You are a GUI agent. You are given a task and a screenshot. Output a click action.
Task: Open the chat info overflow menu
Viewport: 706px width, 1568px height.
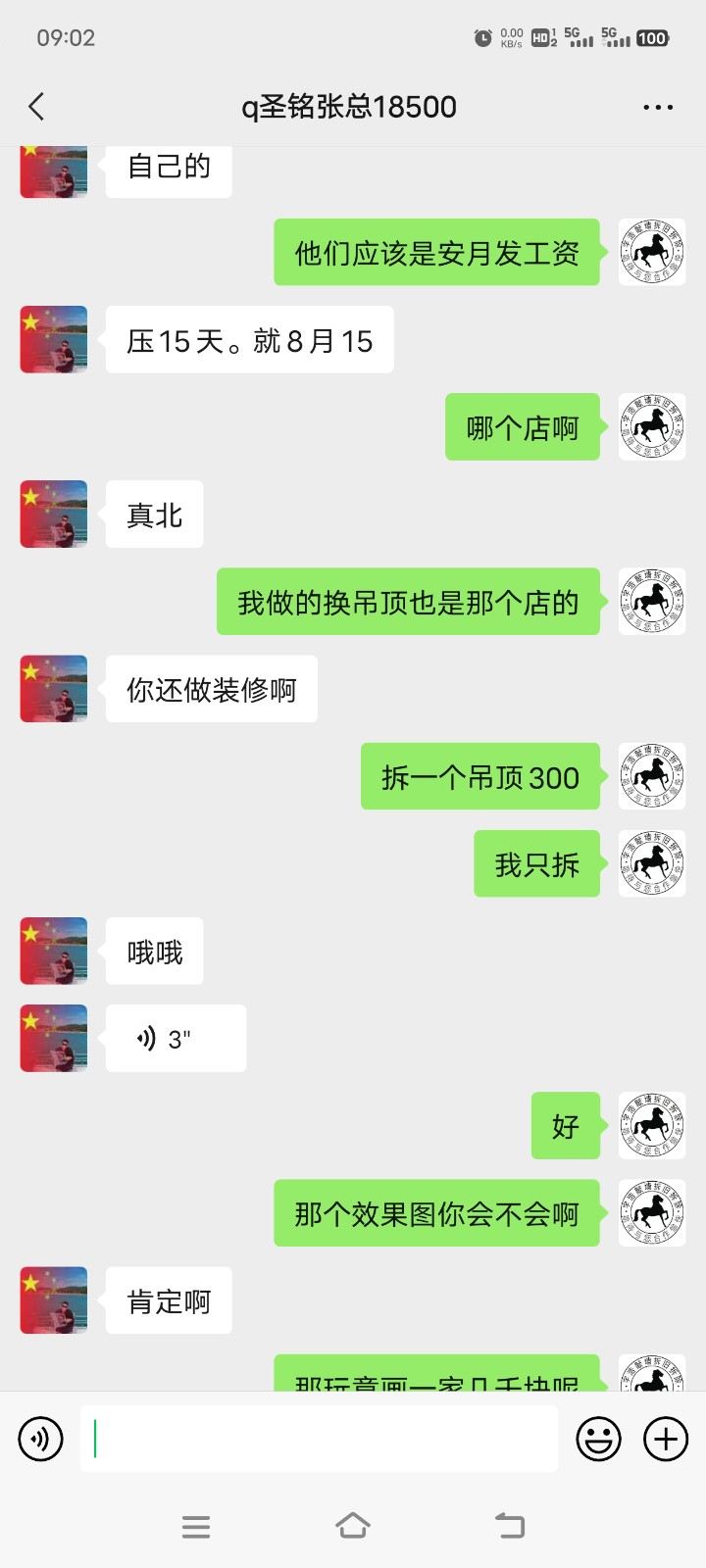[x=657, y=107]
